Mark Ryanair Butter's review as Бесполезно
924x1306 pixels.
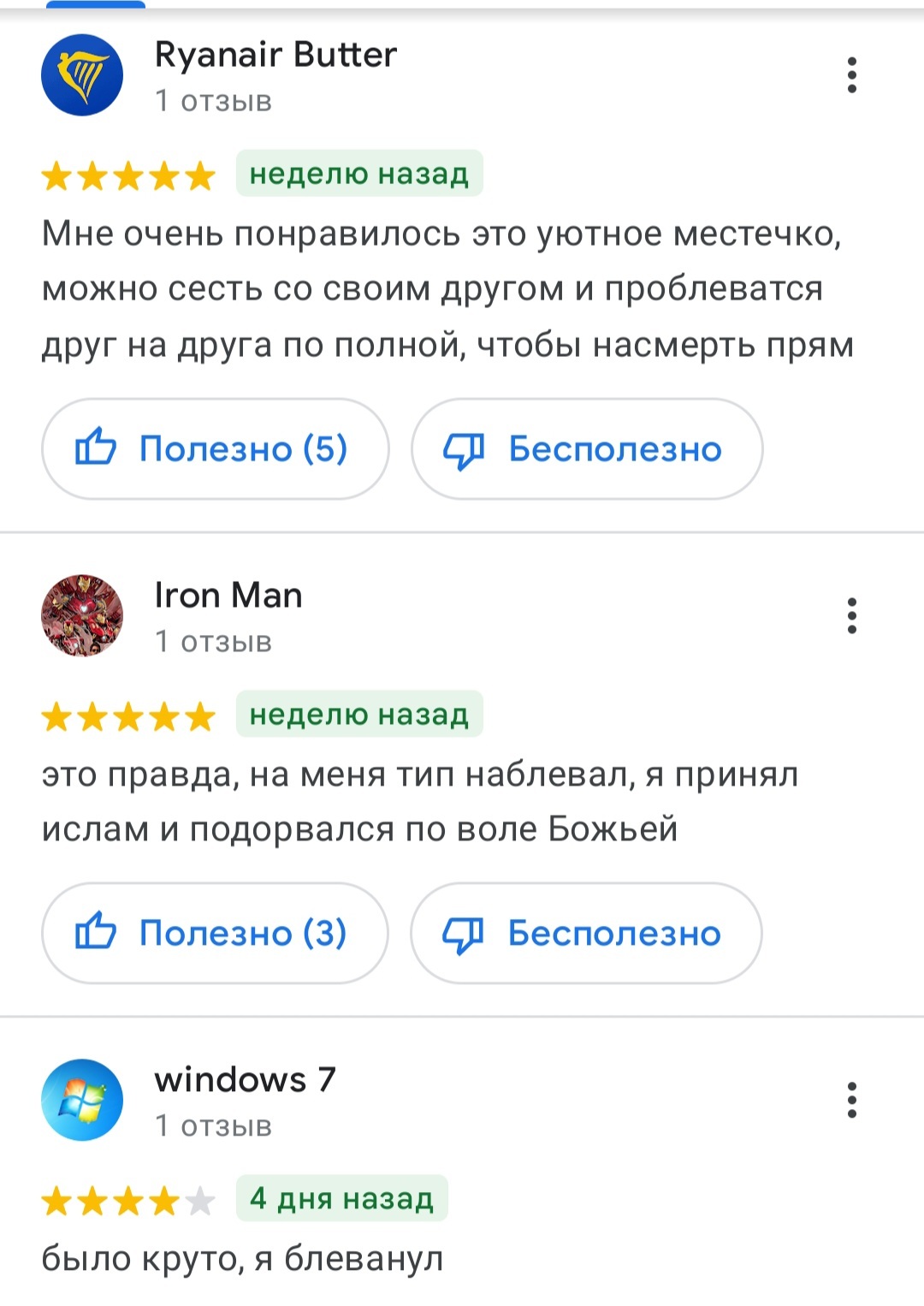586,448
